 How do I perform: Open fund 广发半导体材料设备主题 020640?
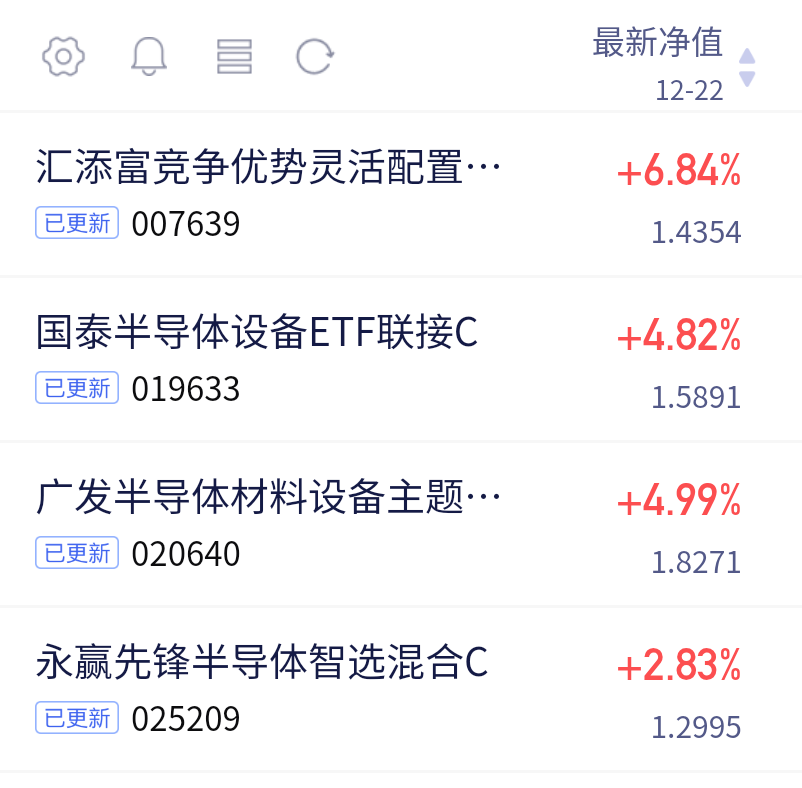click(401, 525)
